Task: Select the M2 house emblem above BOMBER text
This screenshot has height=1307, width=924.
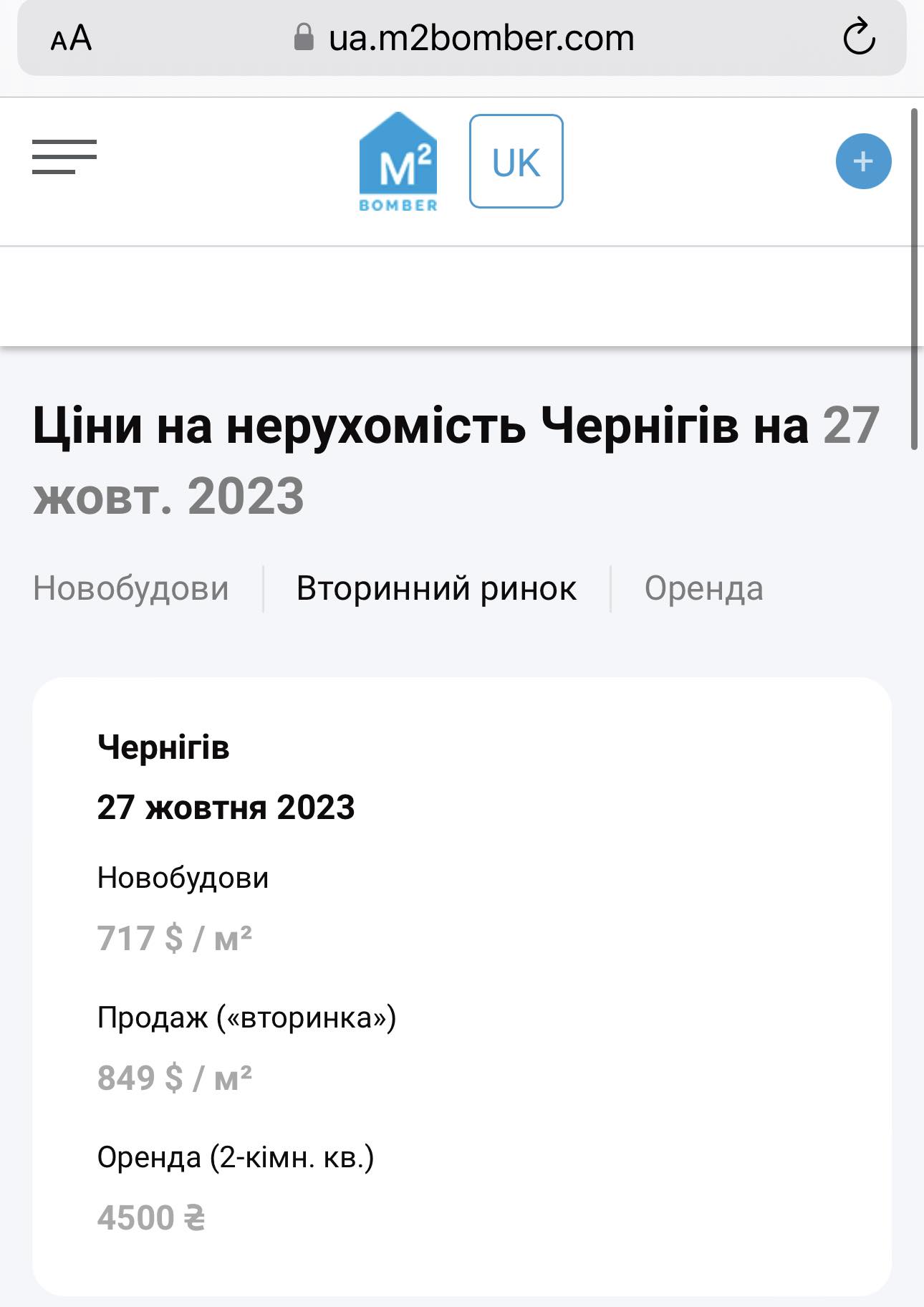Action: pyautogui.click(x=399, y=154)
